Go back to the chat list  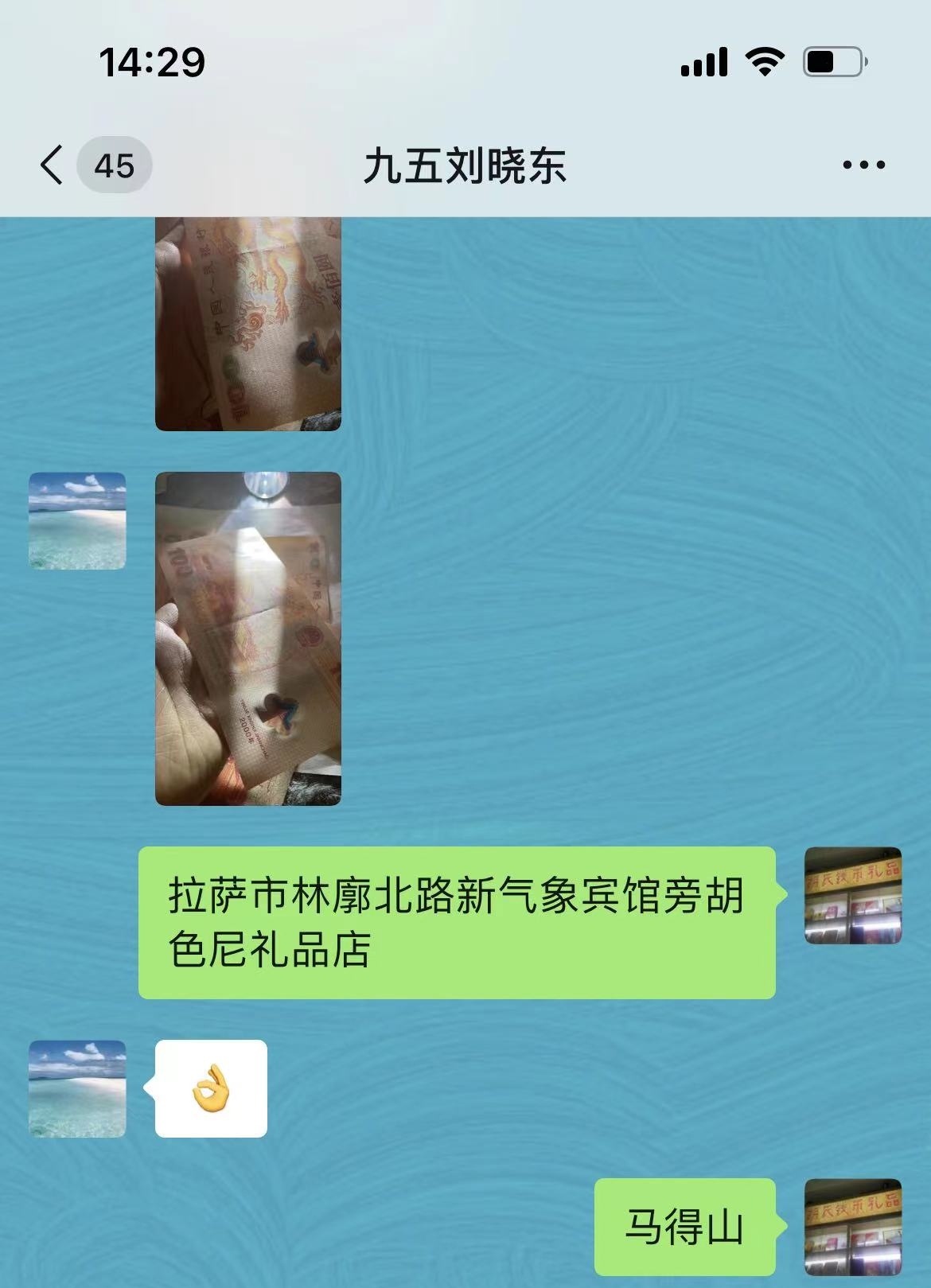[53, 165]
